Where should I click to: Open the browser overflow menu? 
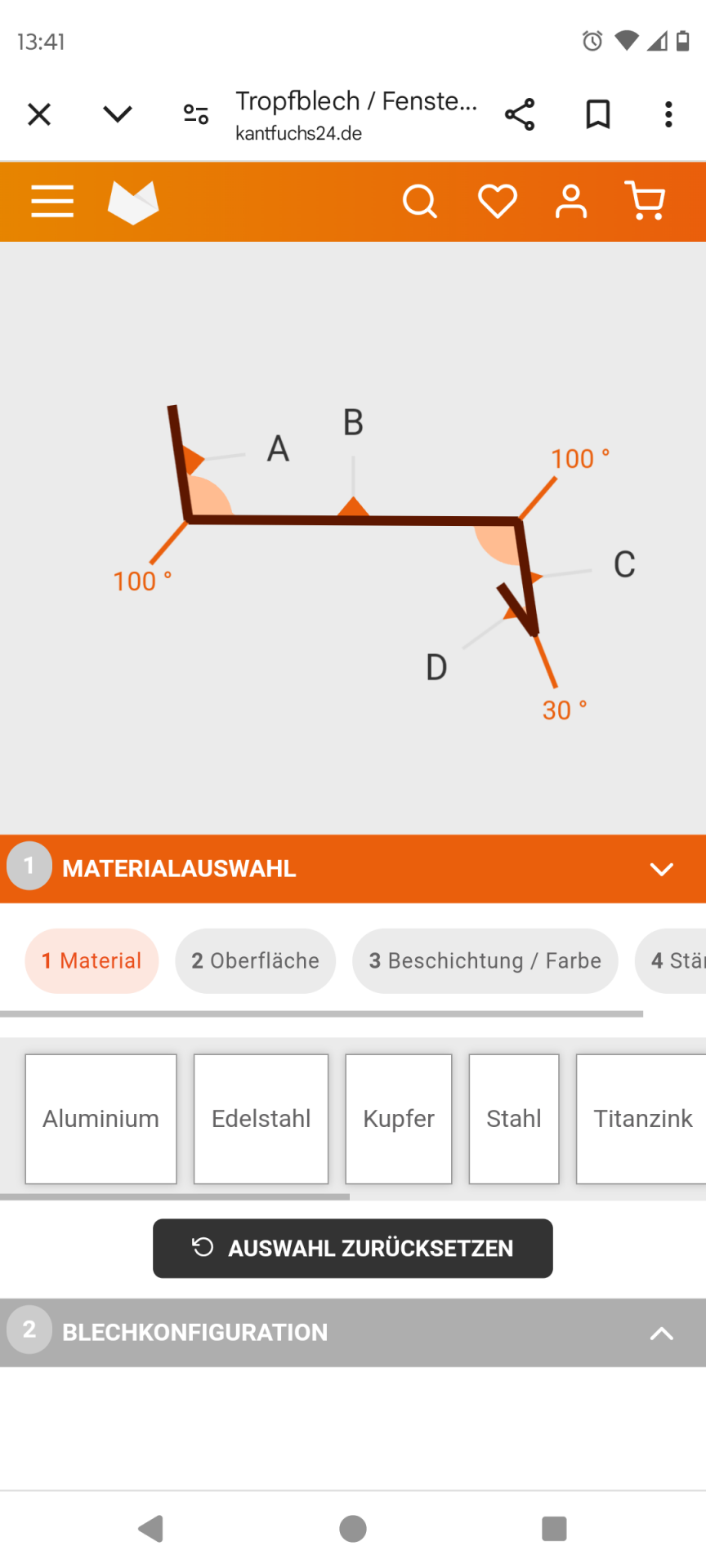click(x=668, y=114)
